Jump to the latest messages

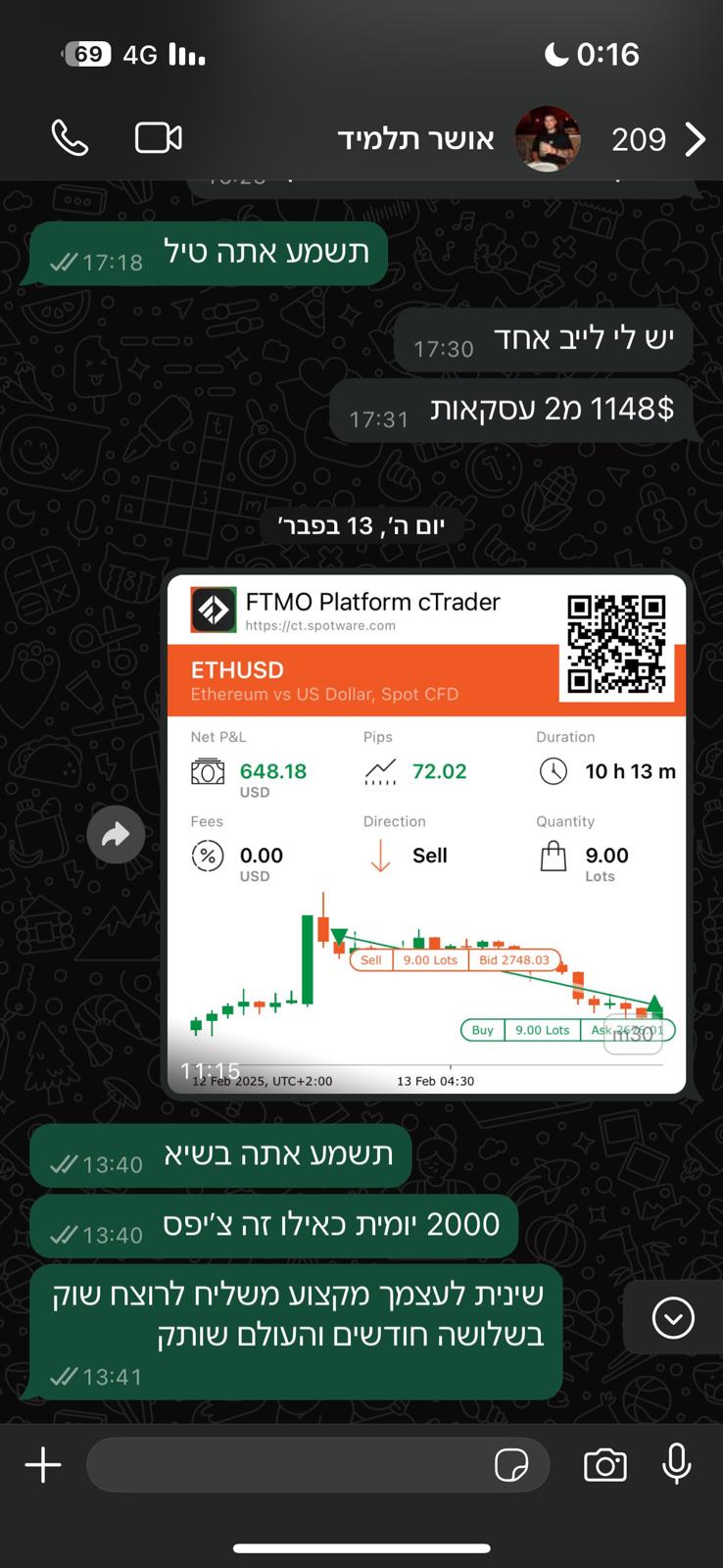[x=673, y=1318]
